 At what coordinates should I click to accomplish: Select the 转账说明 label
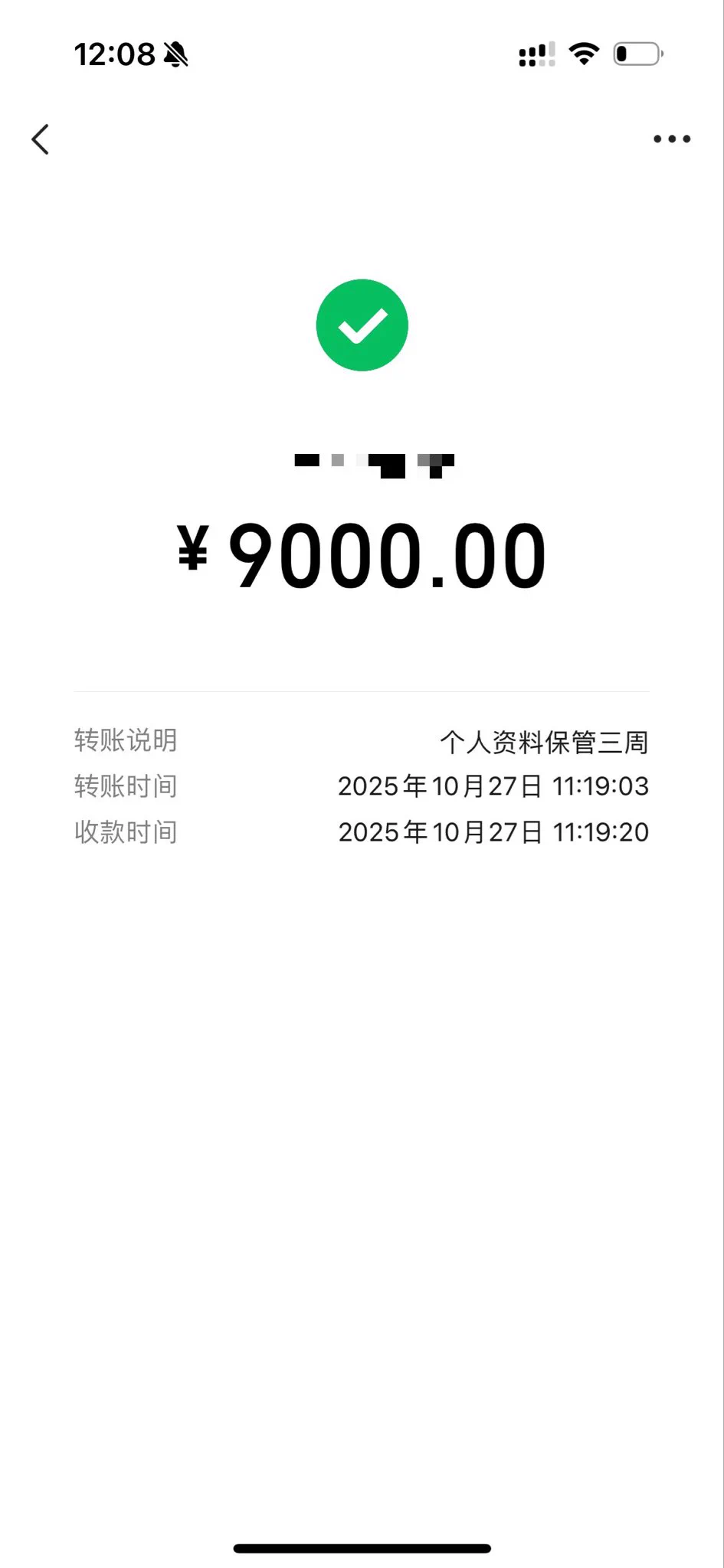click(x=125, y=740)
